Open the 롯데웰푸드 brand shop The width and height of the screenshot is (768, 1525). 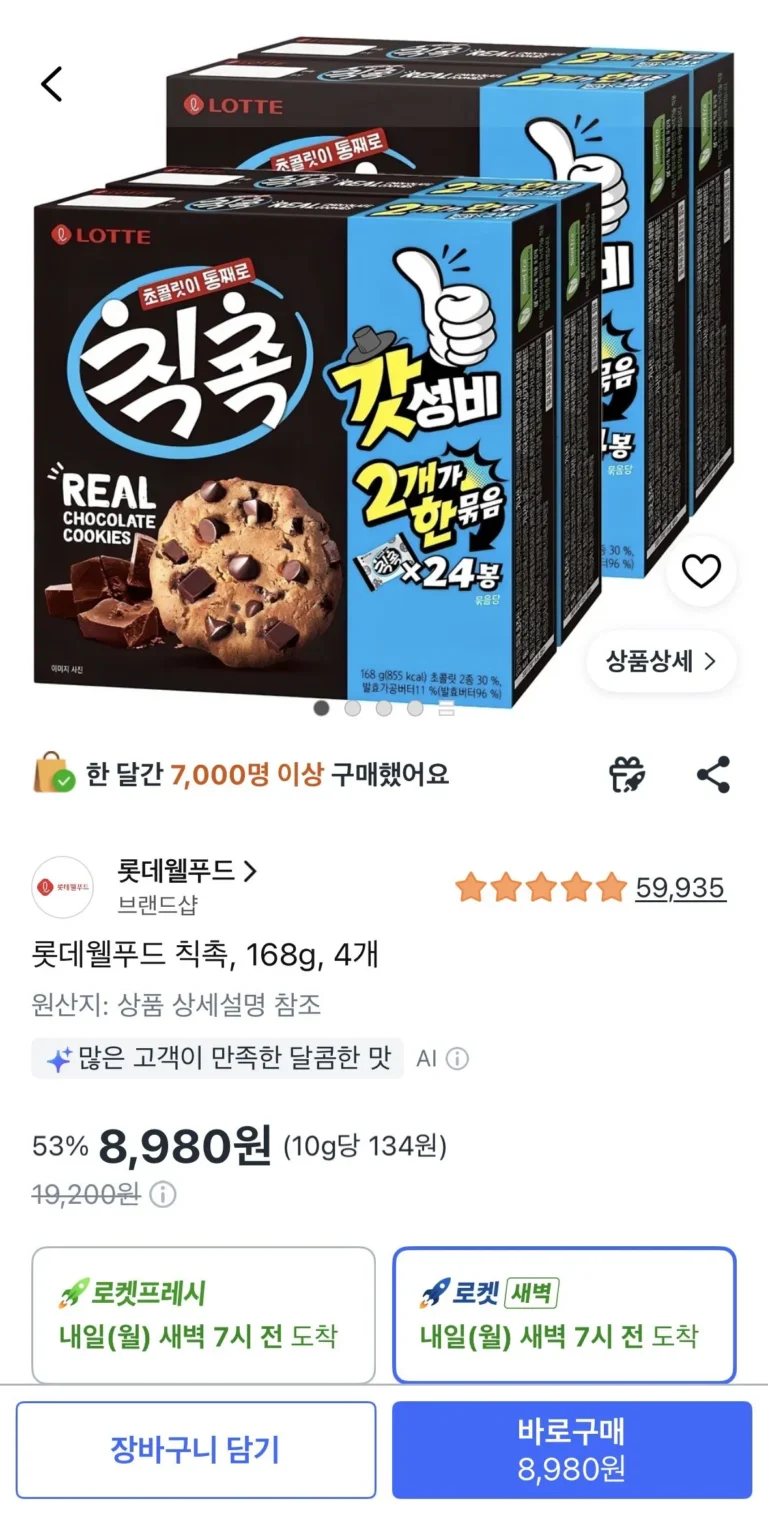[187, 872]
